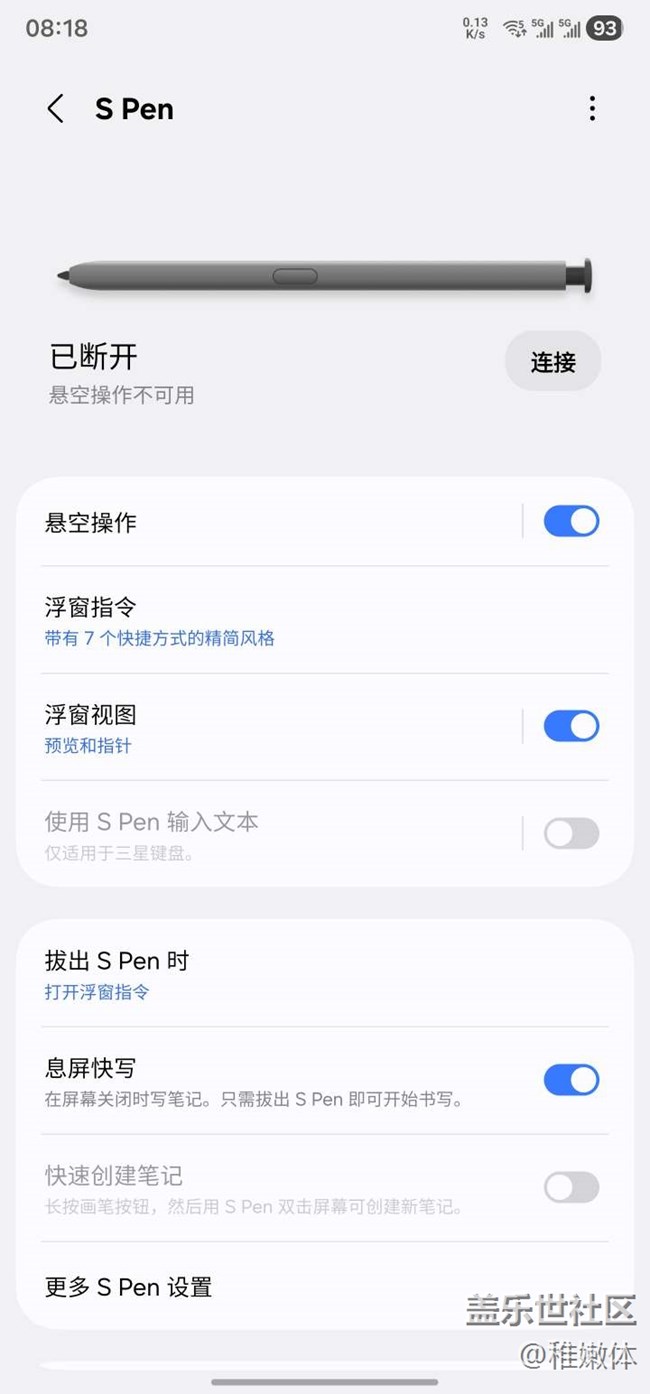
Task: Disable the 浮窗视图 switch
Action: 571,726
